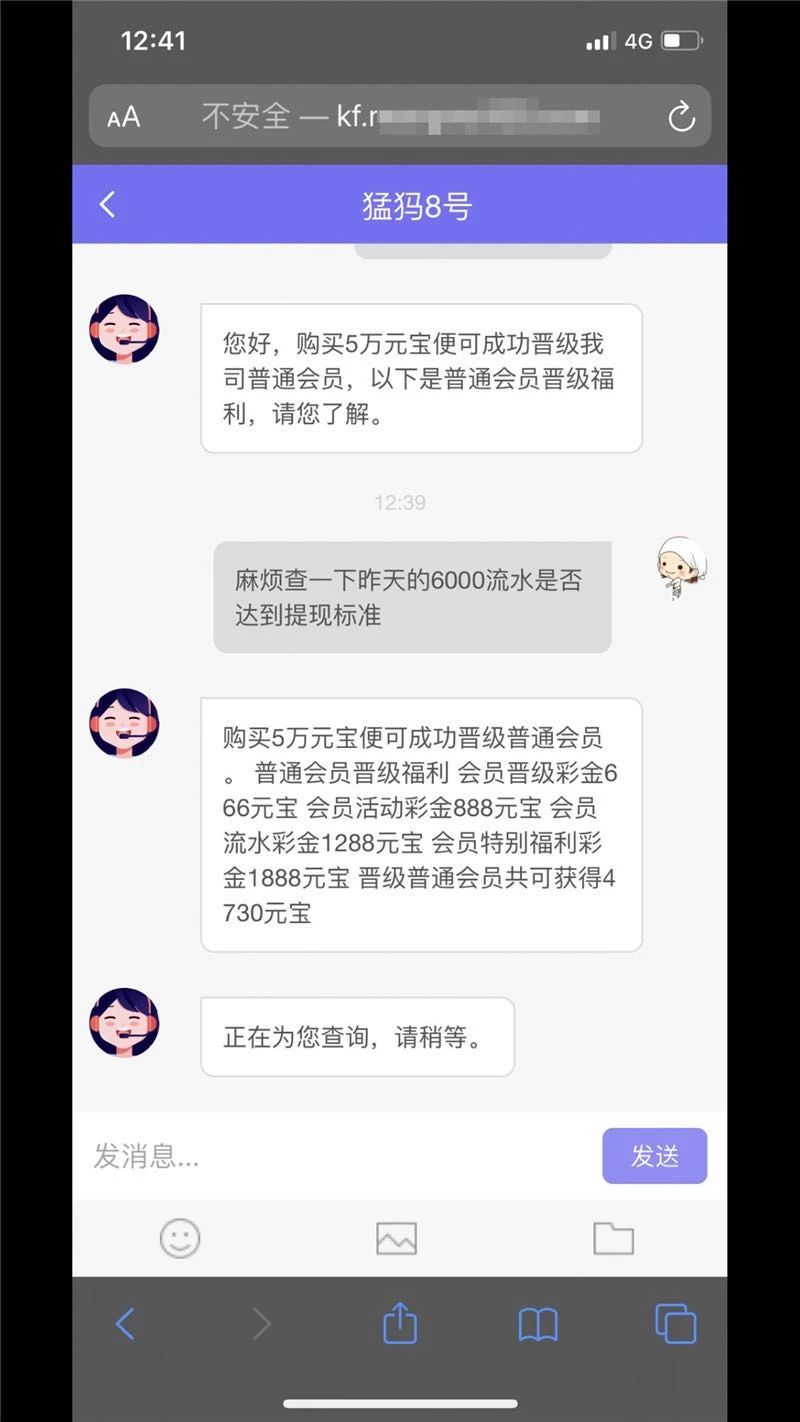Open Safari bookmarks

click(538, 1325)
